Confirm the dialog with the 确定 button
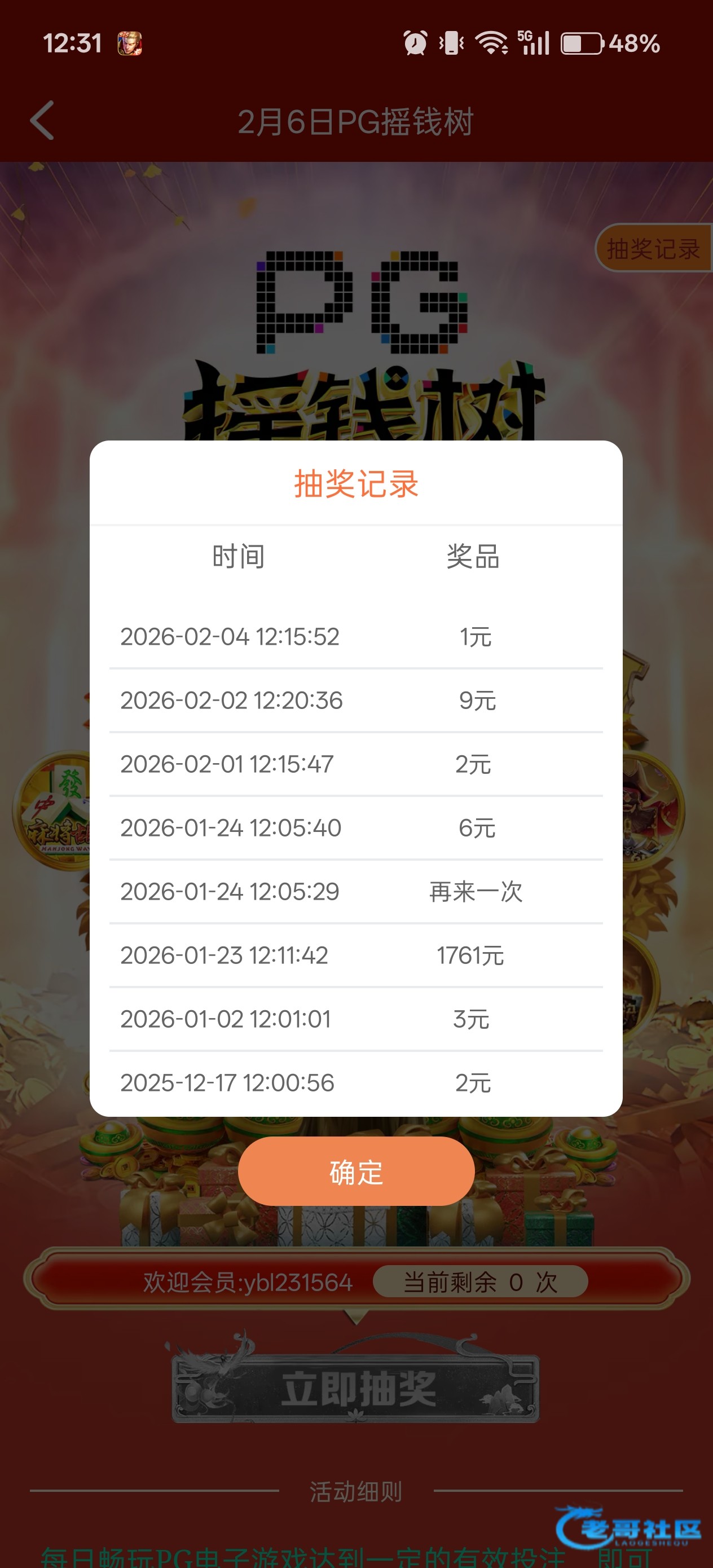 pos(356,1171)
